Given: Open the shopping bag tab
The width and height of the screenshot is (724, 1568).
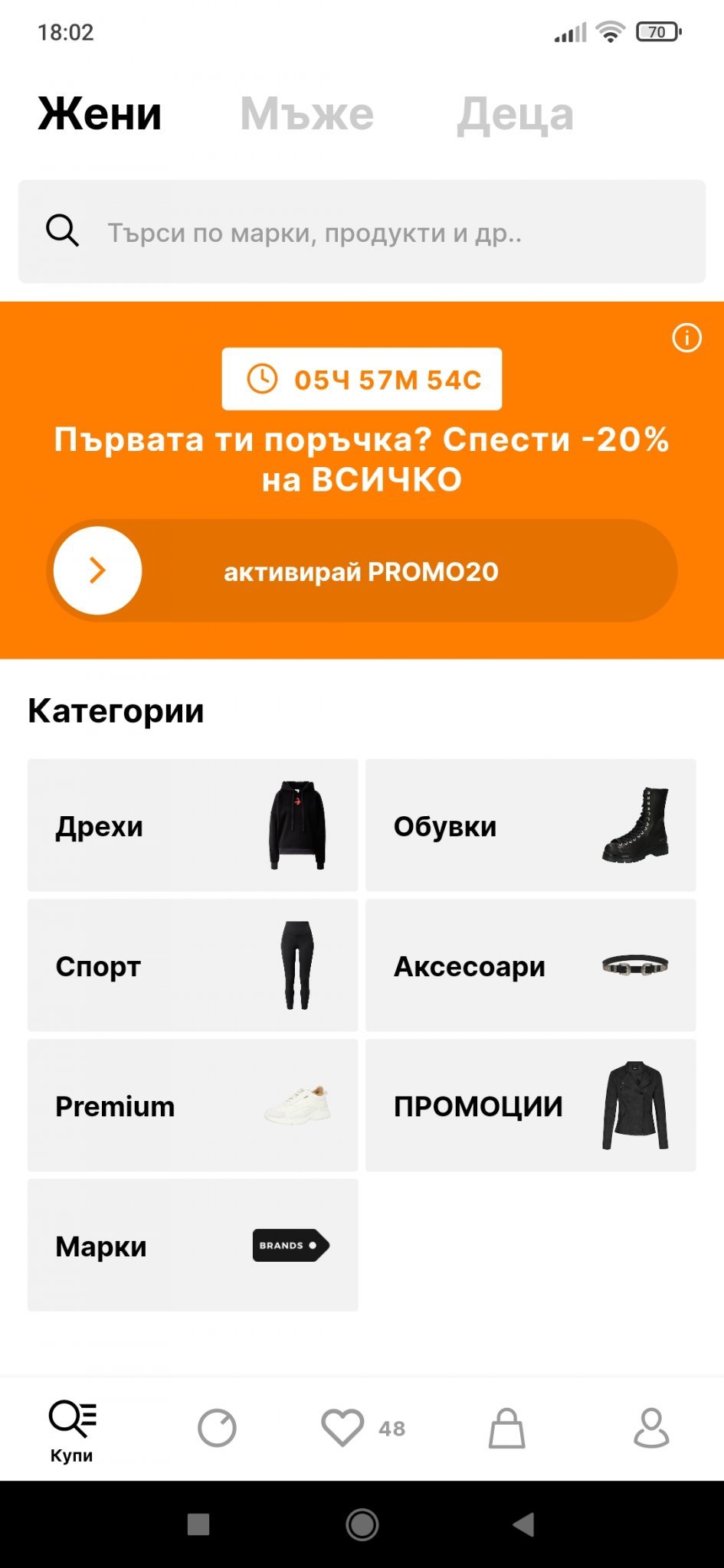Looking at the screenshot, I should 506,1428.
